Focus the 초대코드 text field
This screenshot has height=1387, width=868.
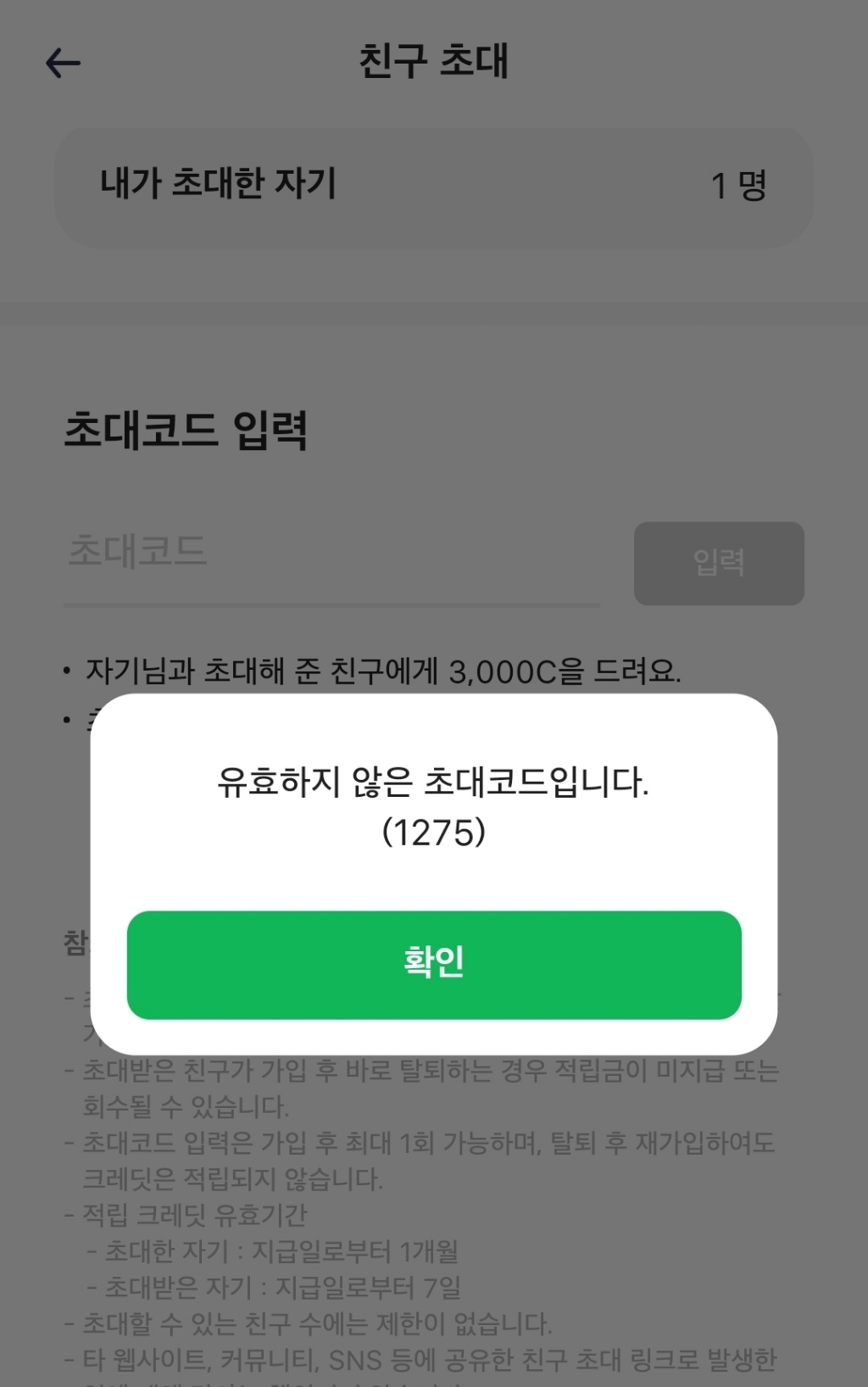[331, 553]
